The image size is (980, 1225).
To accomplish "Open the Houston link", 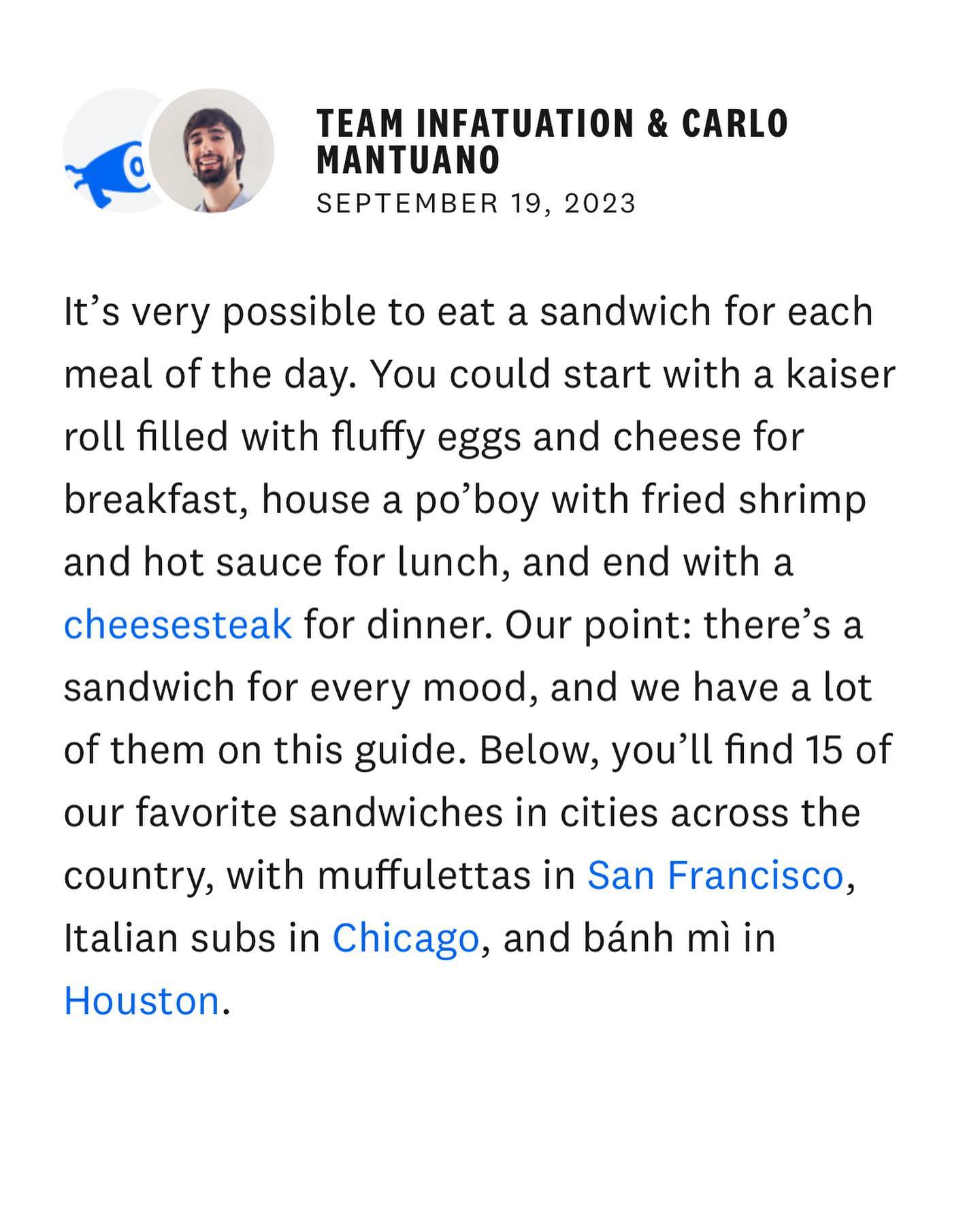I will 142,1000.
